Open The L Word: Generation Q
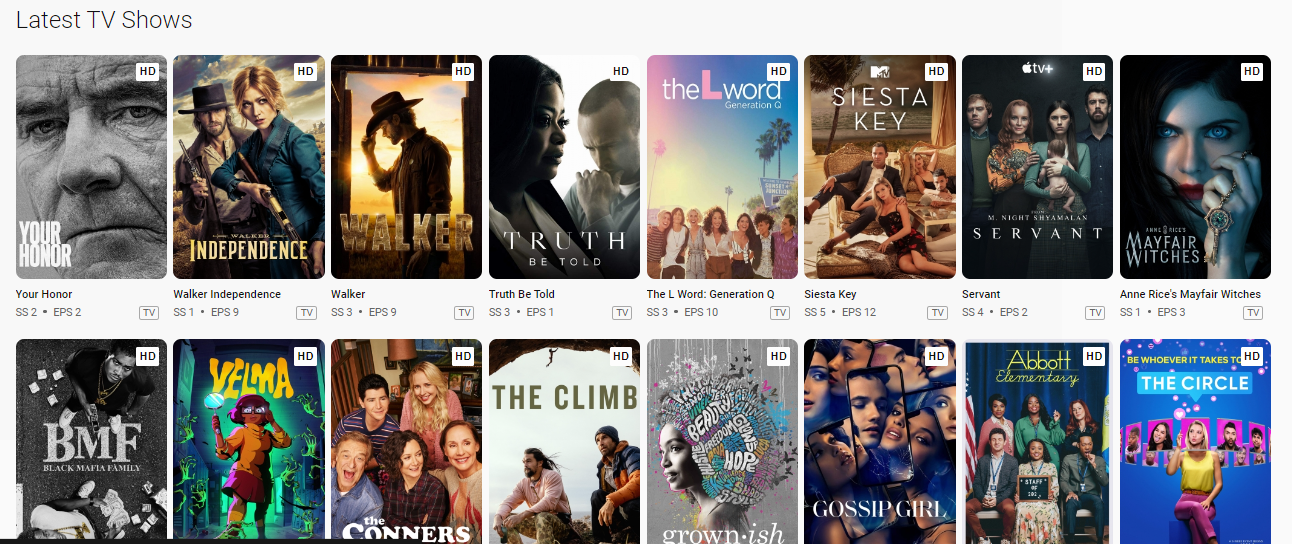 (x=722, y=167)
